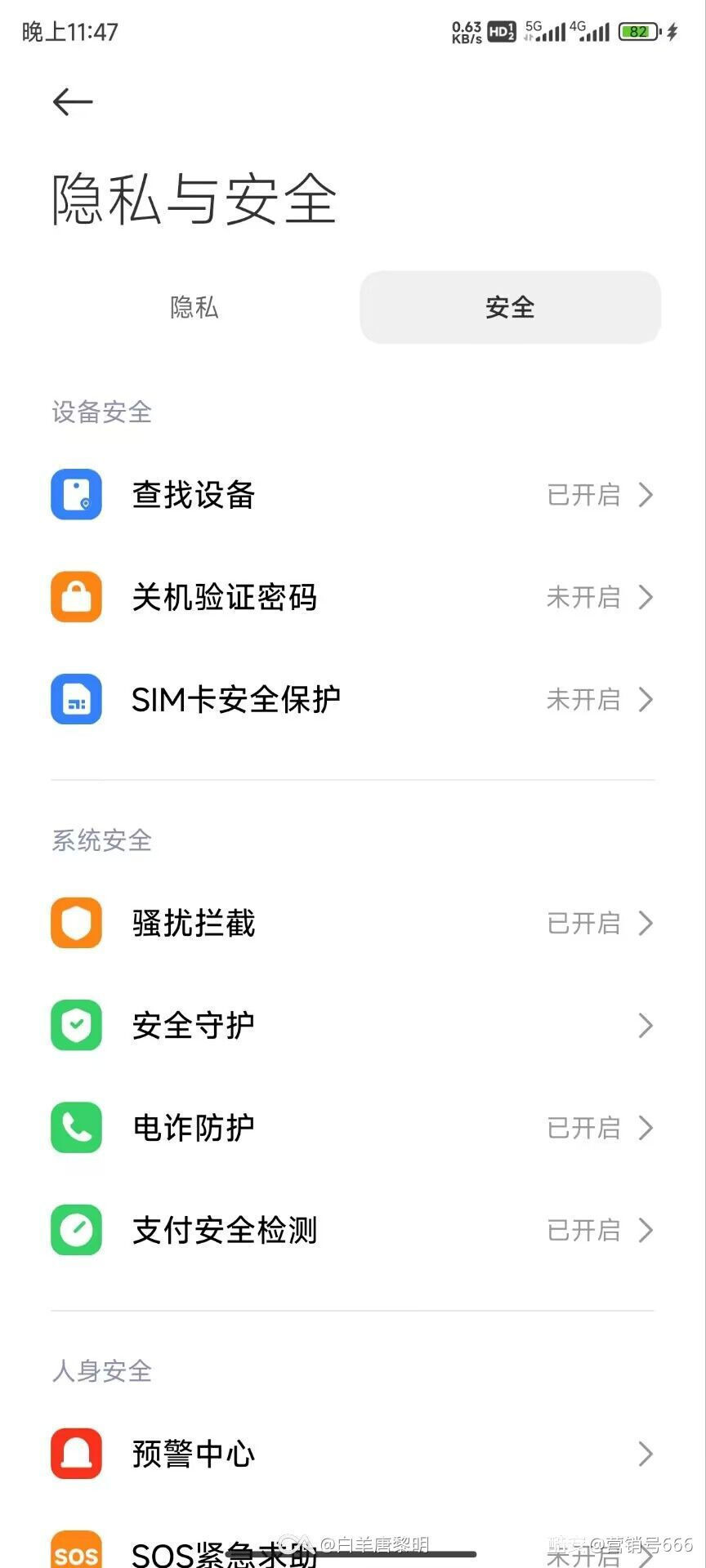Open 骚扰拦截 settings
The height and width of the screenshot is (1568, 706).
(x=353, y=924)
